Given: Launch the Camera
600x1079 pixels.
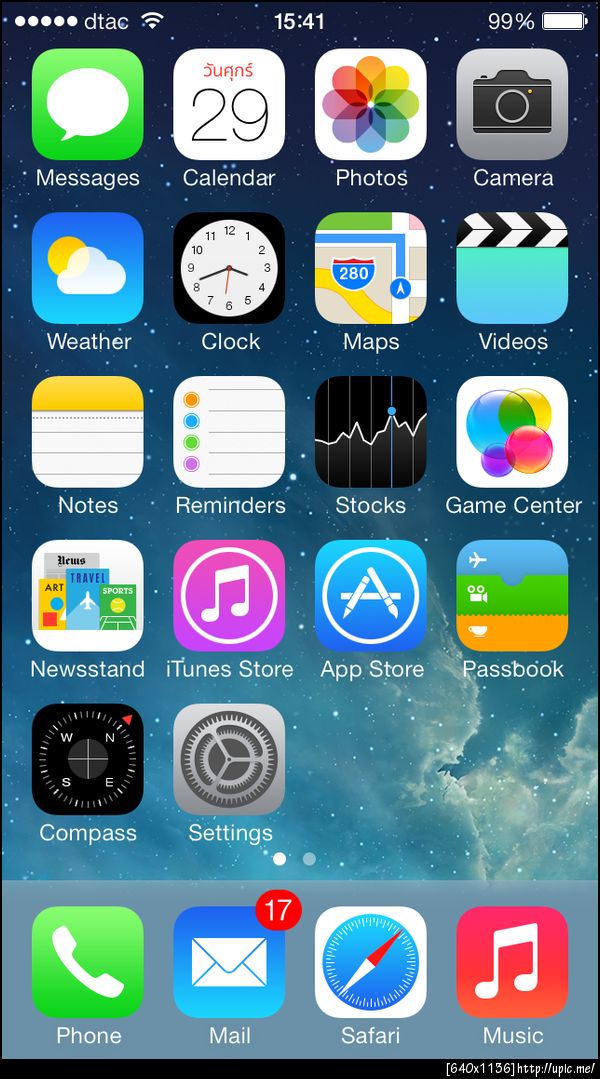Looking at the screenshot, I should tap(512, 104).
